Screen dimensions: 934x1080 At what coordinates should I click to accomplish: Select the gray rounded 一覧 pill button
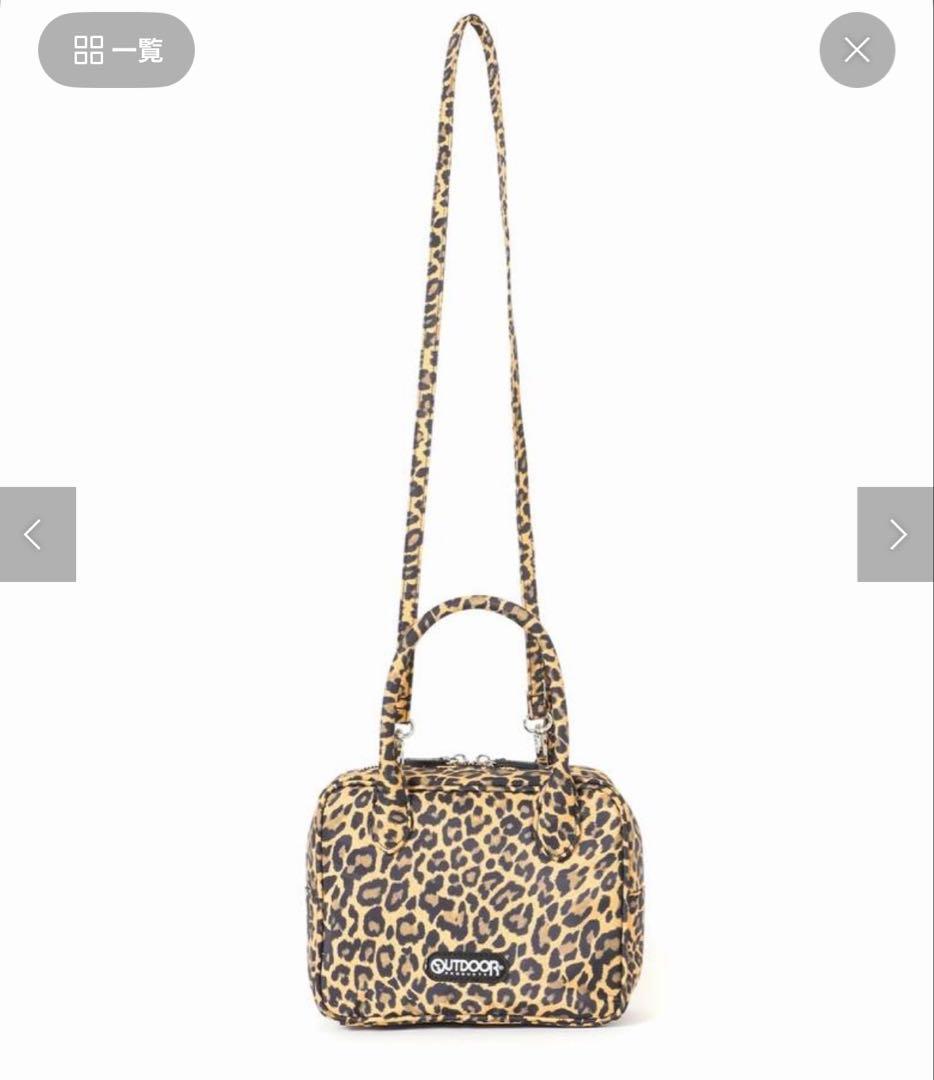(x=117, y=49)
